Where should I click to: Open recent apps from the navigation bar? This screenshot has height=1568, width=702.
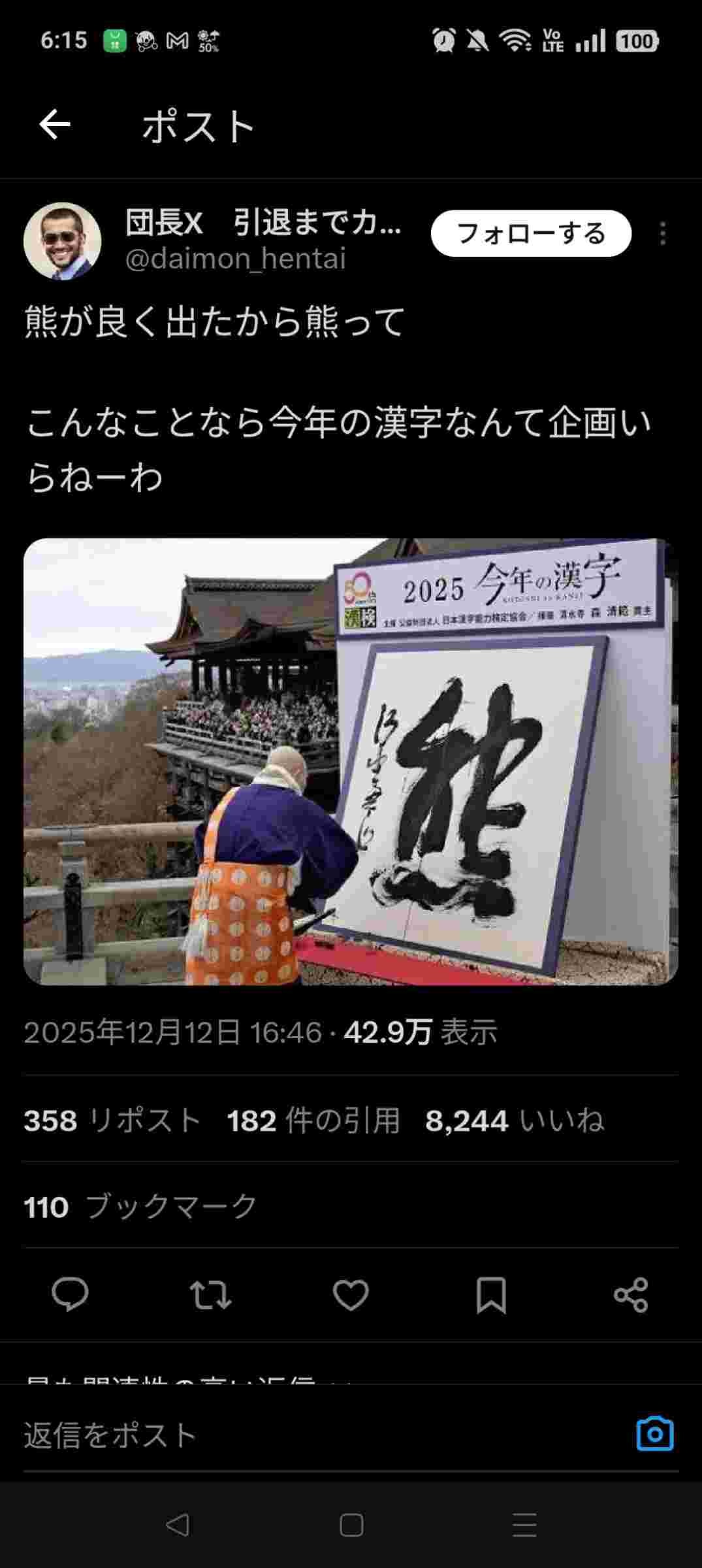pos(524,1526)
